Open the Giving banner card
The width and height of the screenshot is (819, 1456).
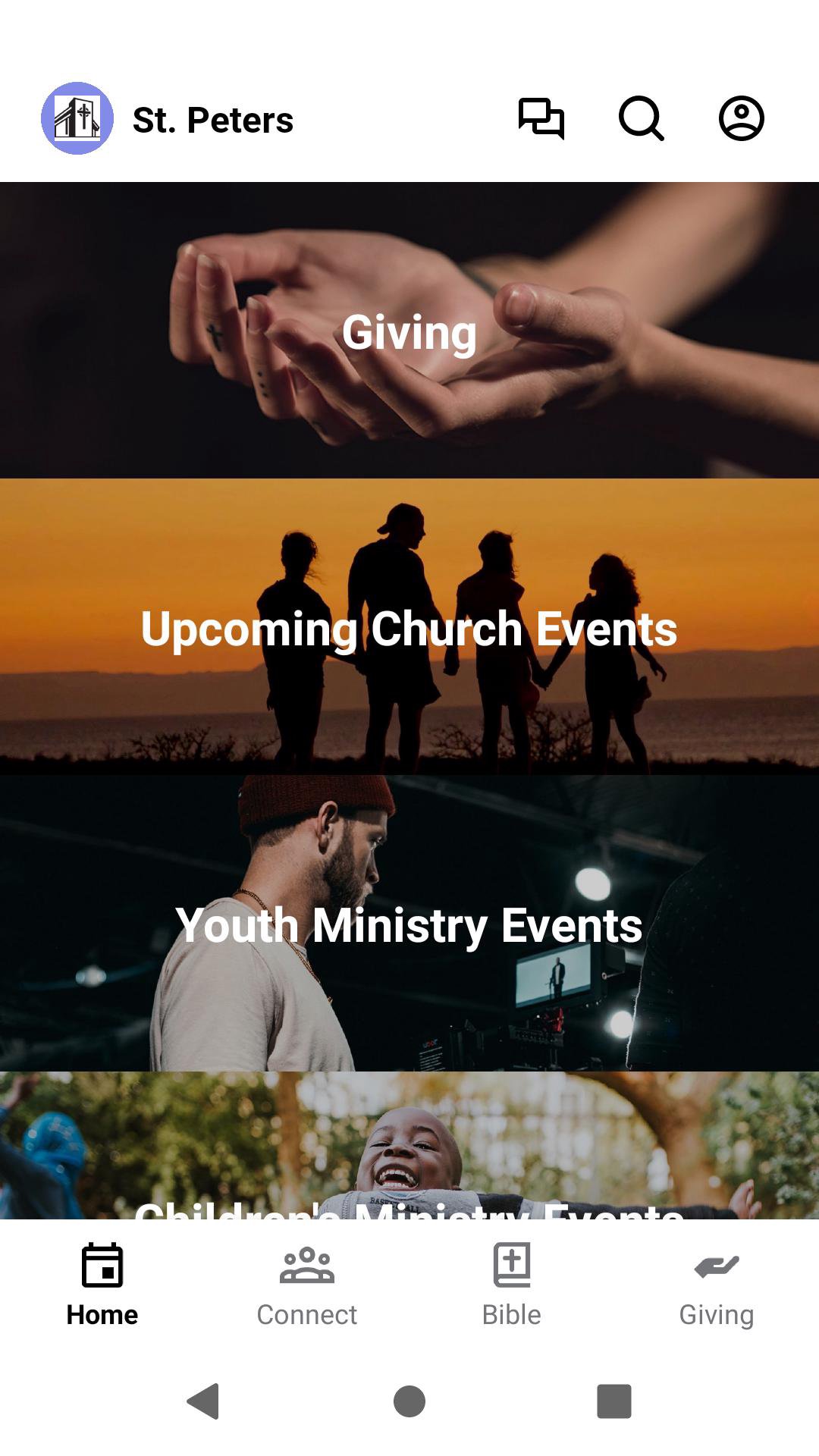click(x=409, y=331)
